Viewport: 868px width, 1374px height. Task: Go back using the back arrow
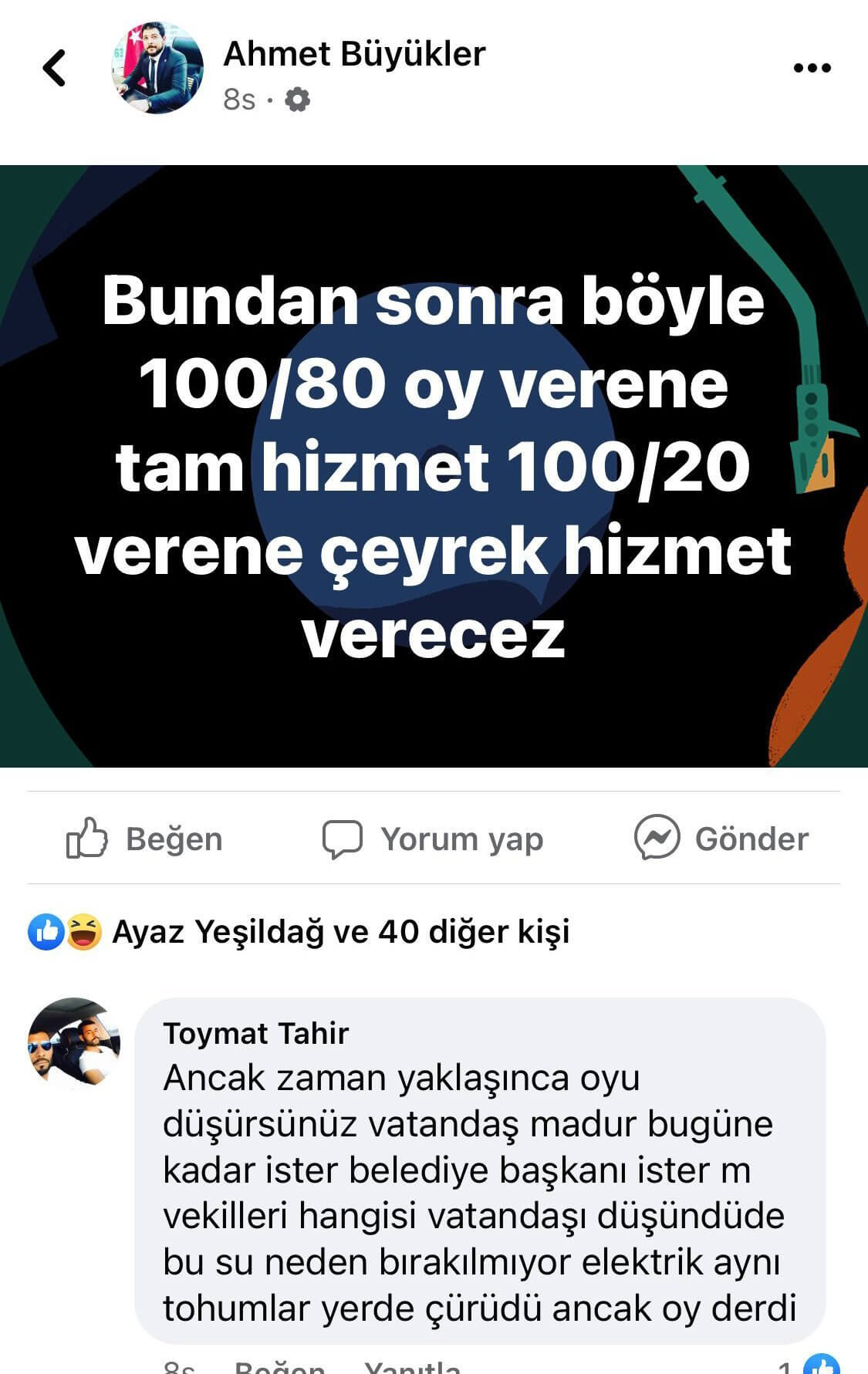pyautogui.click(x=54, y=68)
